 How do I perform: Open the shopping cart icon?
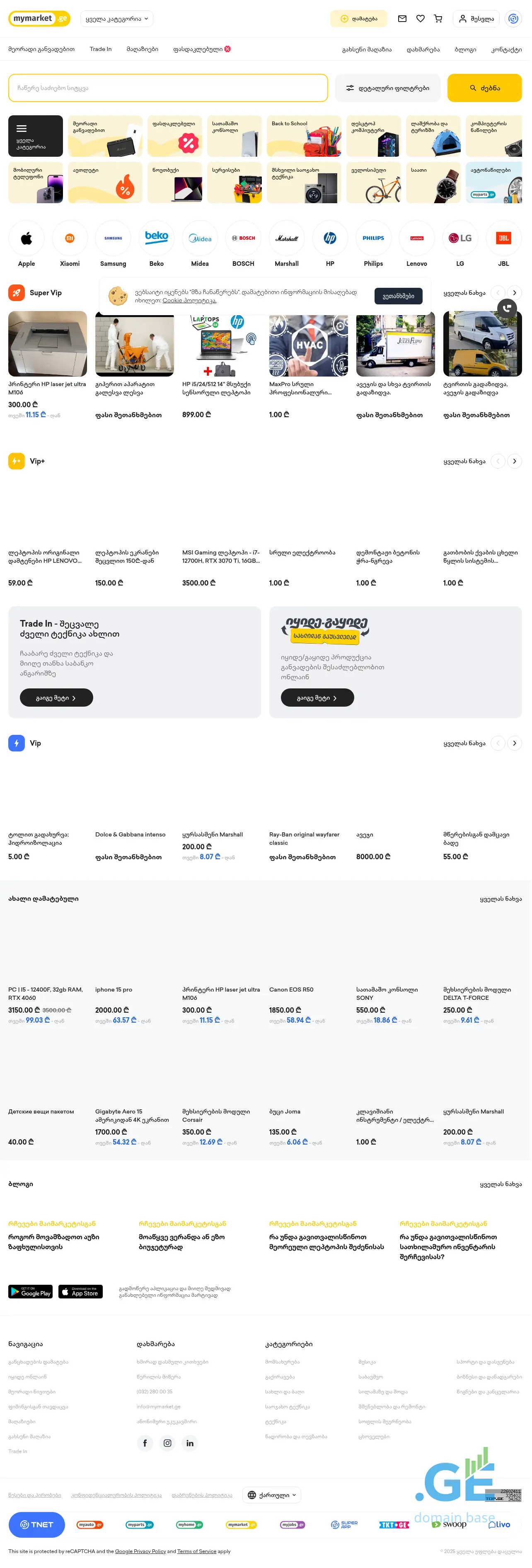[438, 19]
